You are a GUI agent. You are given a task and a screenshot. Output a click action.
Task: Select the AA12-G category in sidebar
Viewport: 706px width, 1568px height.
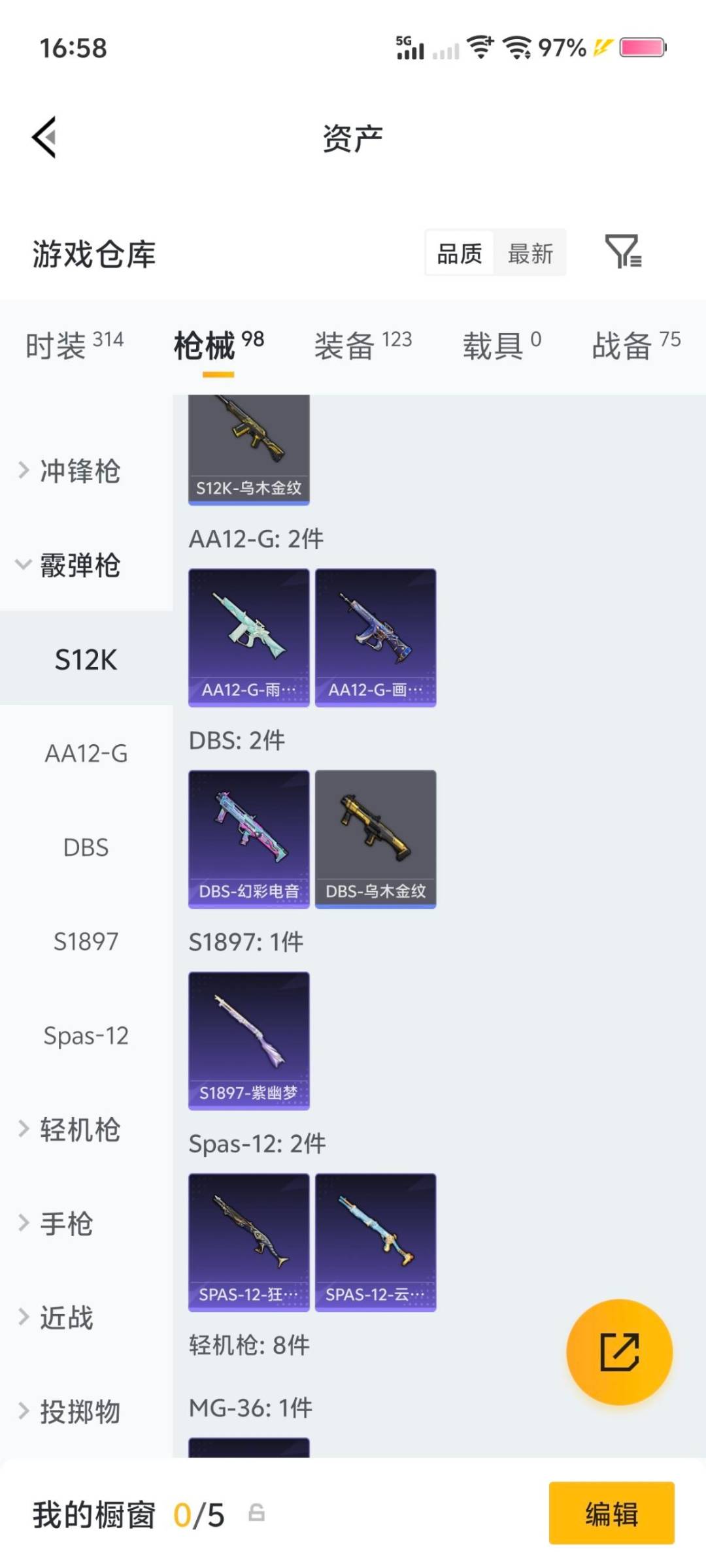pos(86,753)
